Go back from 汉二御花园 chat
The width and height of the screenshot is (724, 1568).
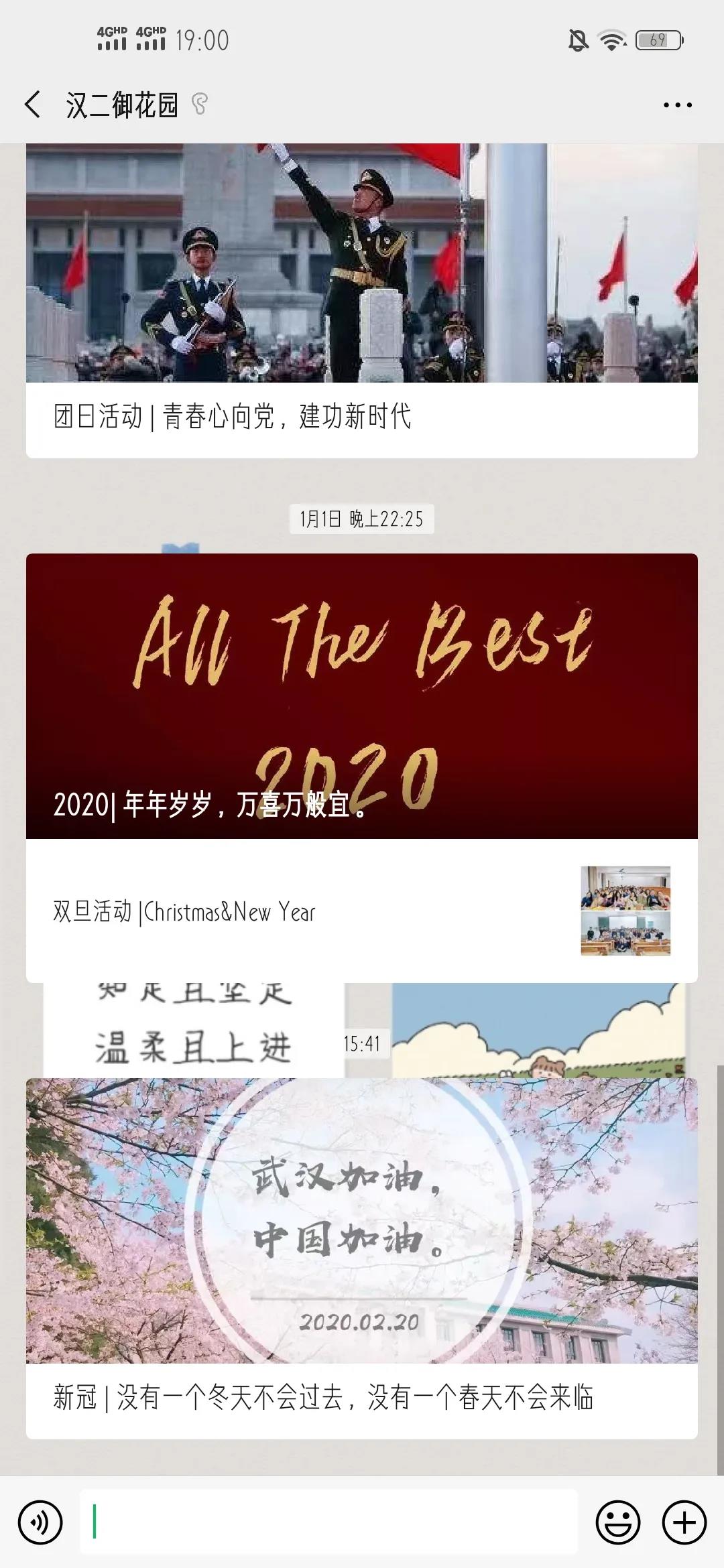(x=32, y=105)
